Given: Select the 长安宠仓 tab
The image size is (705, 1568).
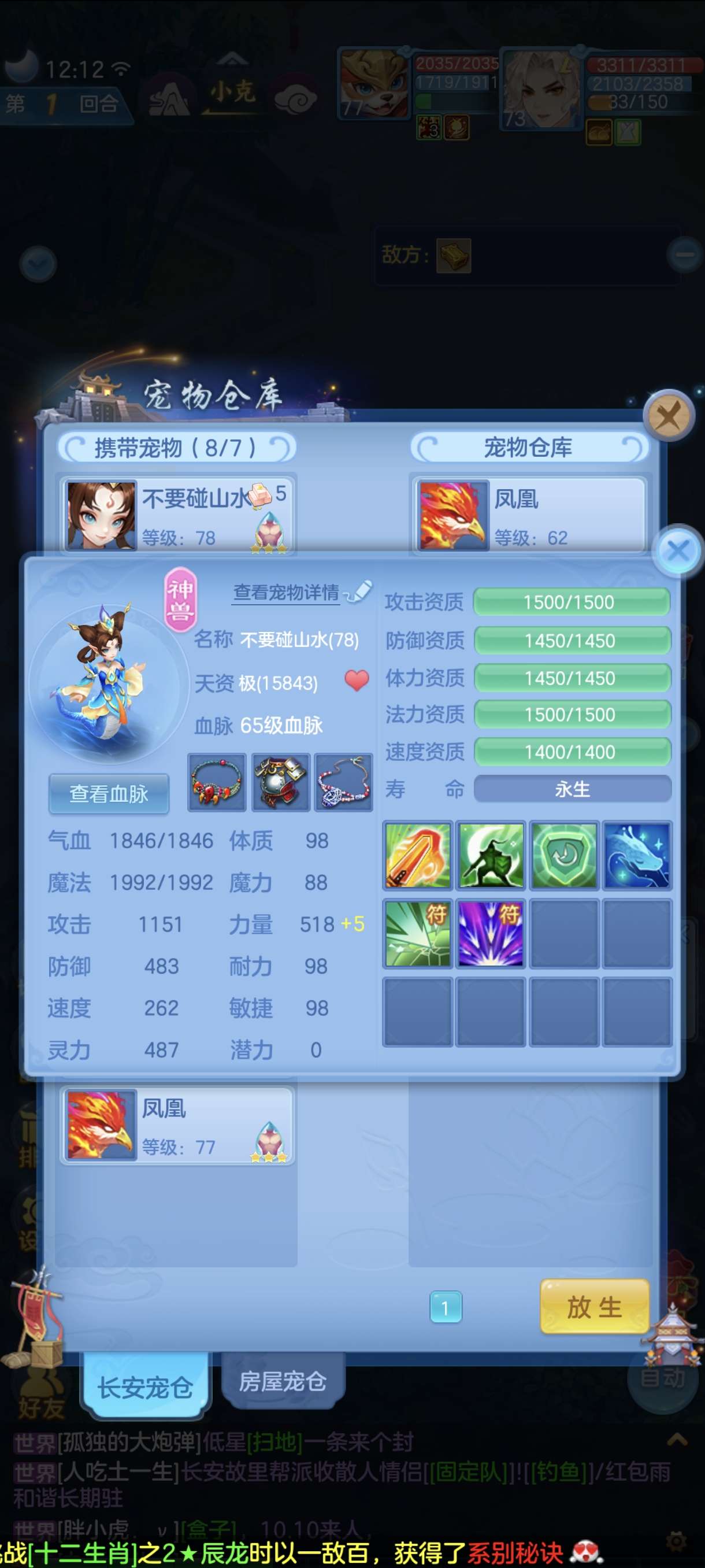Looking at the screenshot, I should (146, 1386).
